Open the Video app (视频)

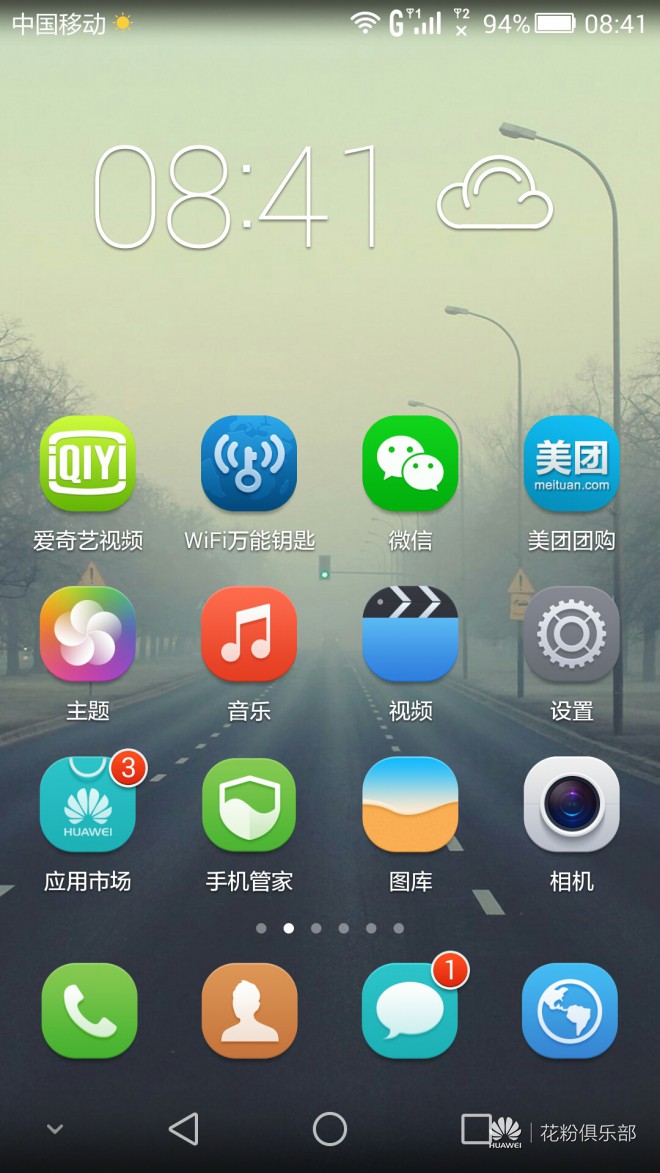(410, 634)
